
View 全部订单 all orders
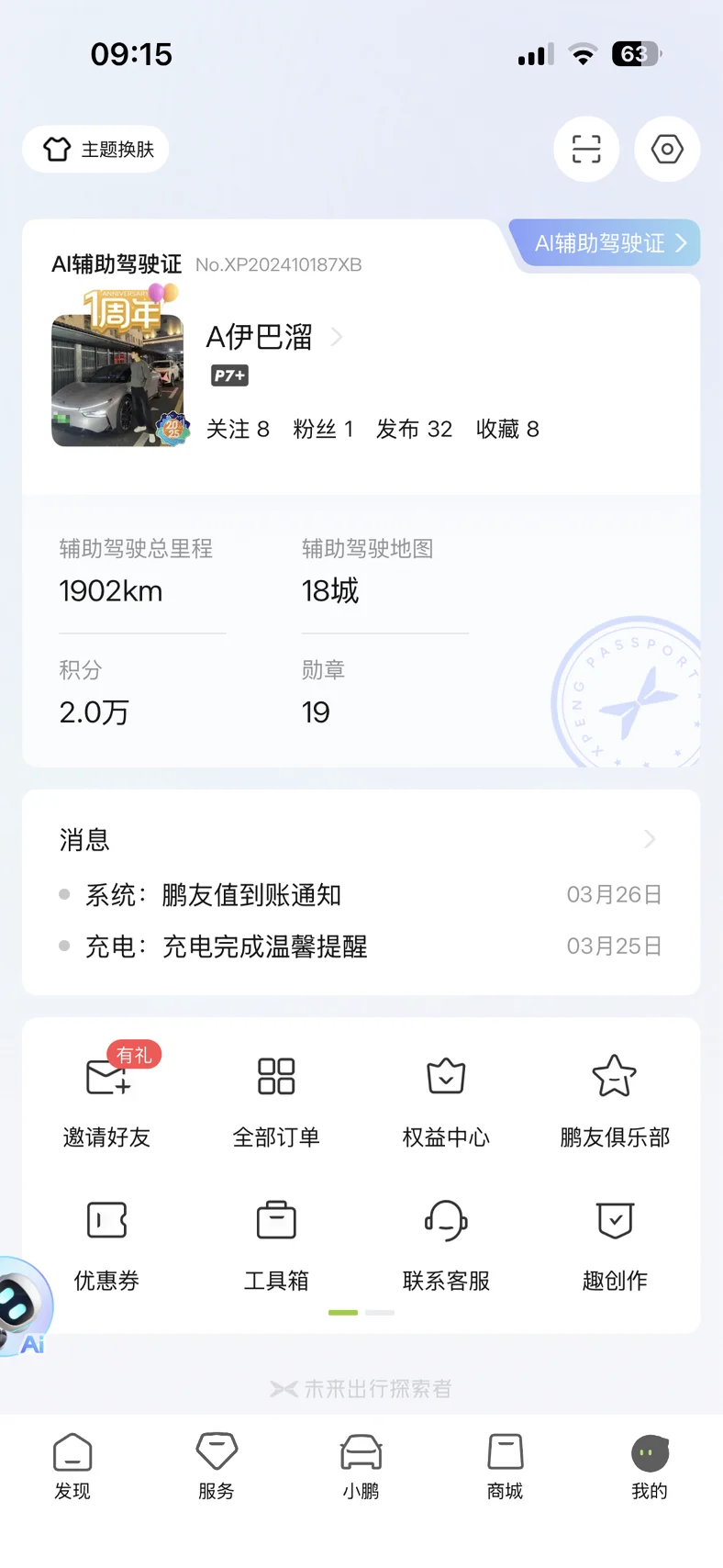(x=276, y=1096)
